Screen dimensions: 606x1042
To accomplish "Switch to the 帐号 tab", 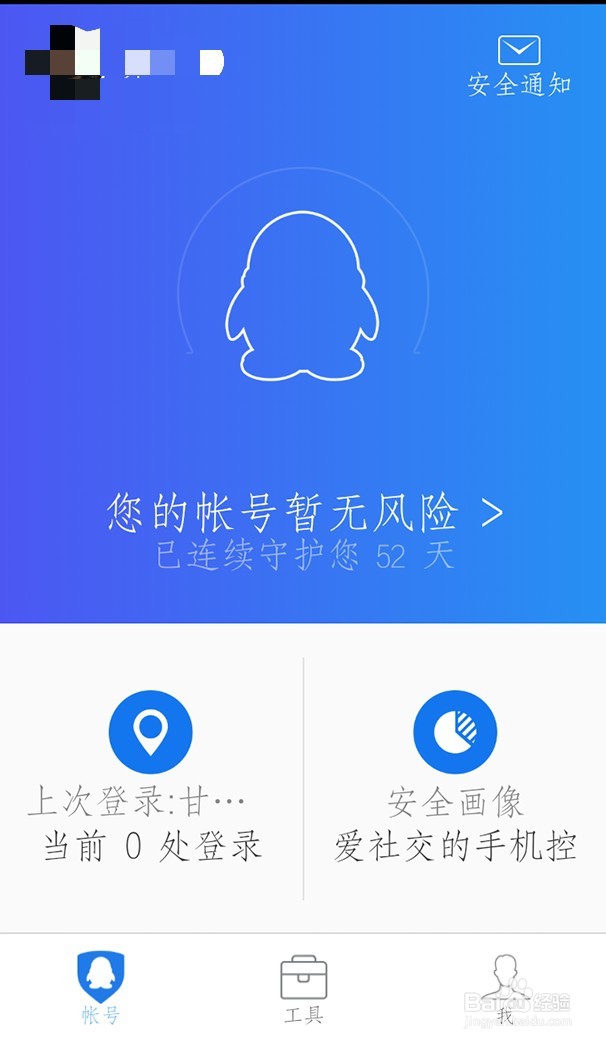I will tap(101, 988).
